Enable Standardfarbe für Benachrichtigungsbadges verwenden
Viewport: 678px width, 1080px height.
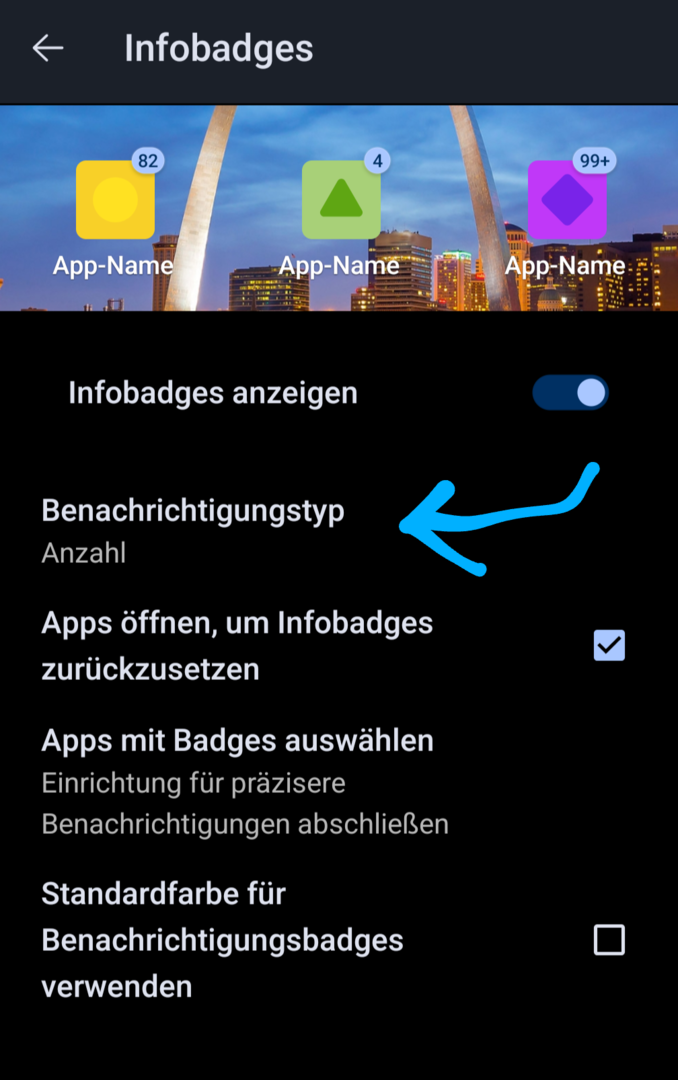[609, 940]
